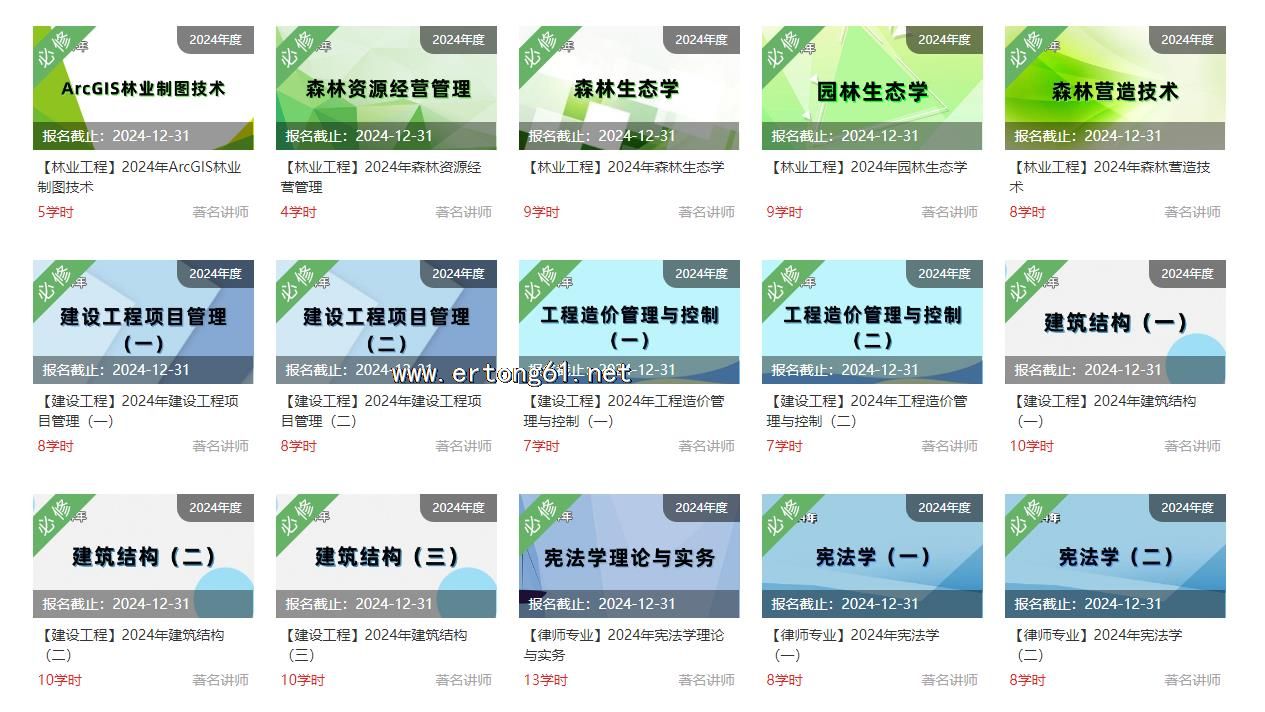This screenshot has height=712, width=1265.
Task: Open the 建筑结构（二） course card
Action: [143, 557]
